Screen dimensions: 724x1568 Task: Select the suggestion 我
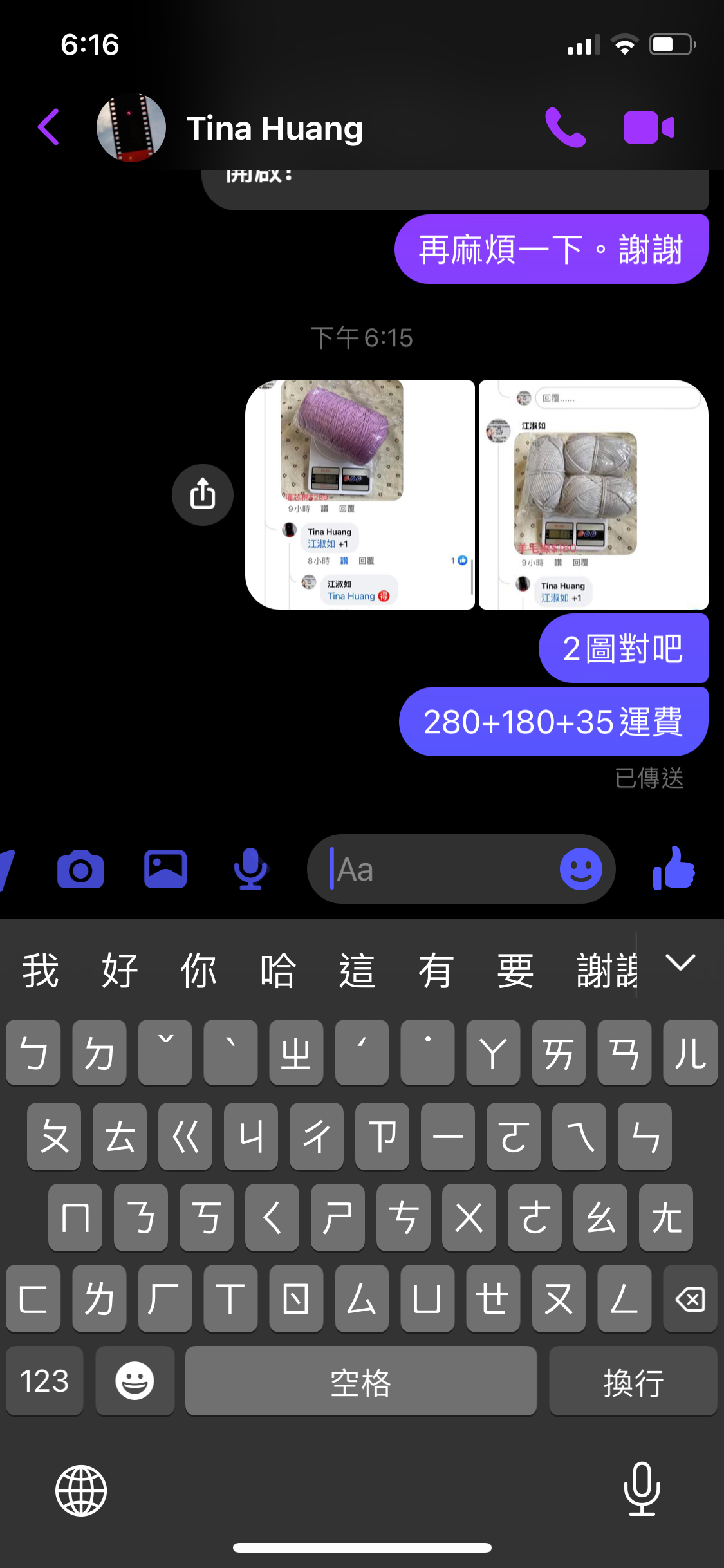coord(41,969)
